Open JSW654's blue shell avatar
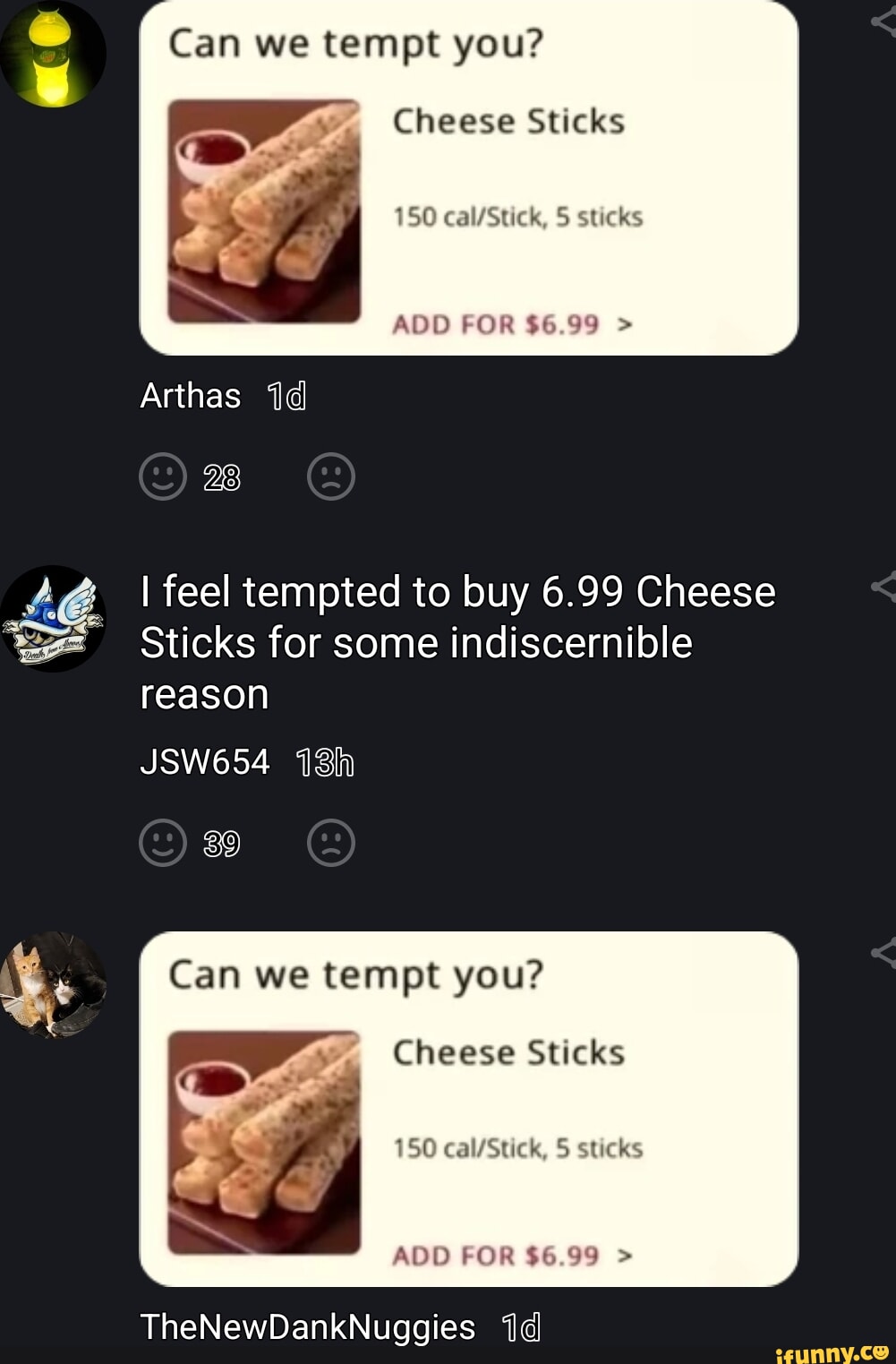Screen dimensions: 896x1364 pyautogui.click(x=53, y=618)
